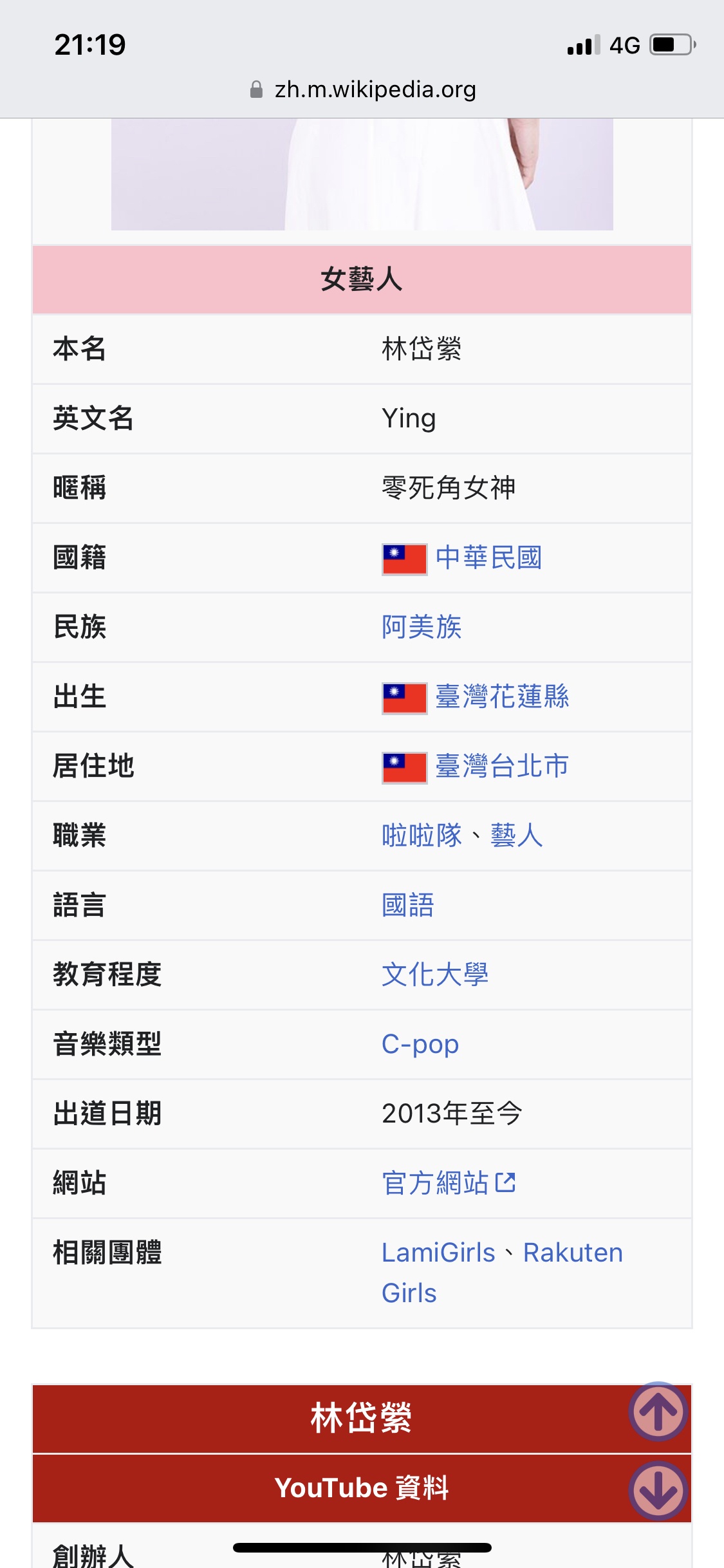
Task: Open the 啦啦隊 occupation link
Action: tap(422, 835)
